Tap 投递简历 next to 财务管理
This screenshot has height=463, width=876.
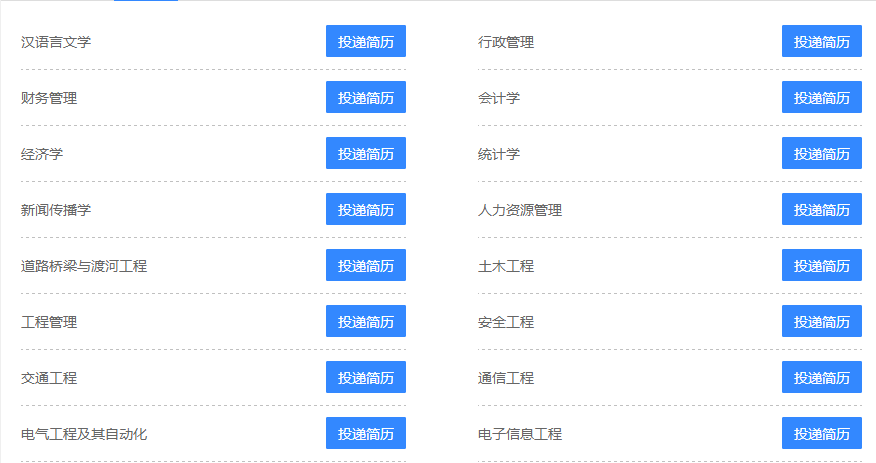click(x=365, y=98)
